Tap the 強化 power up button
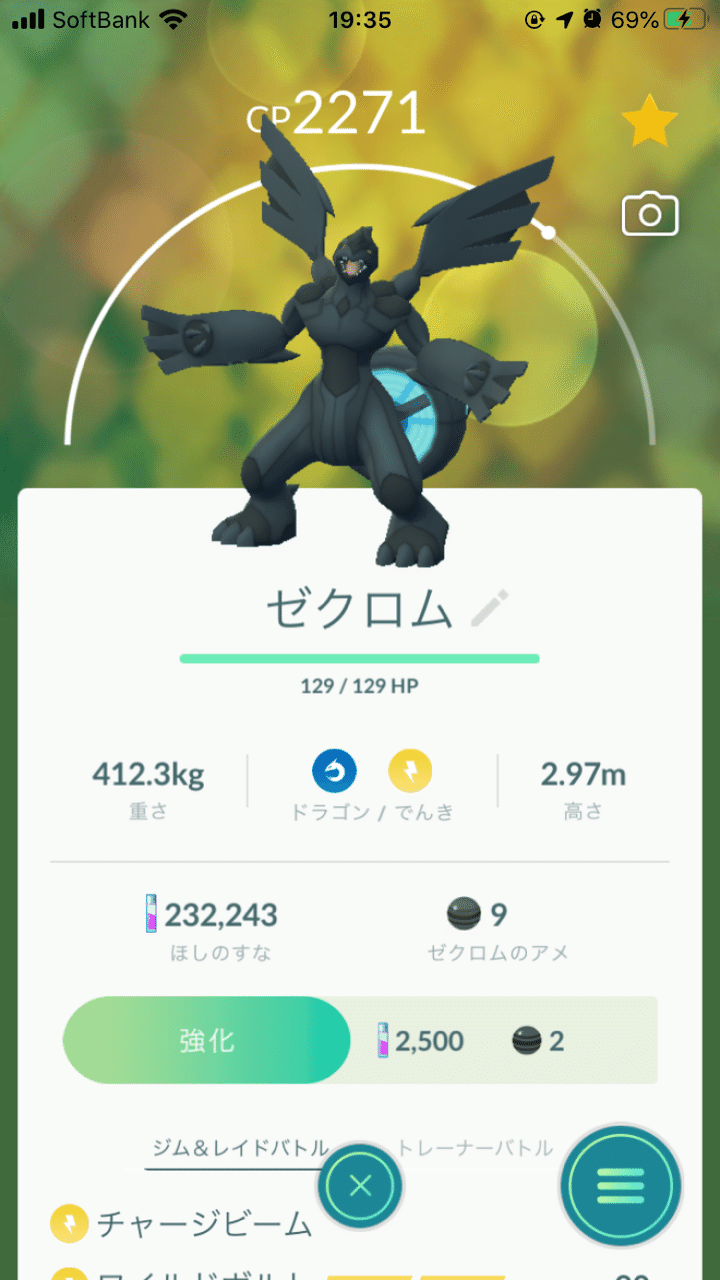The image size is (720, 1280). (x=207, y=1040)
